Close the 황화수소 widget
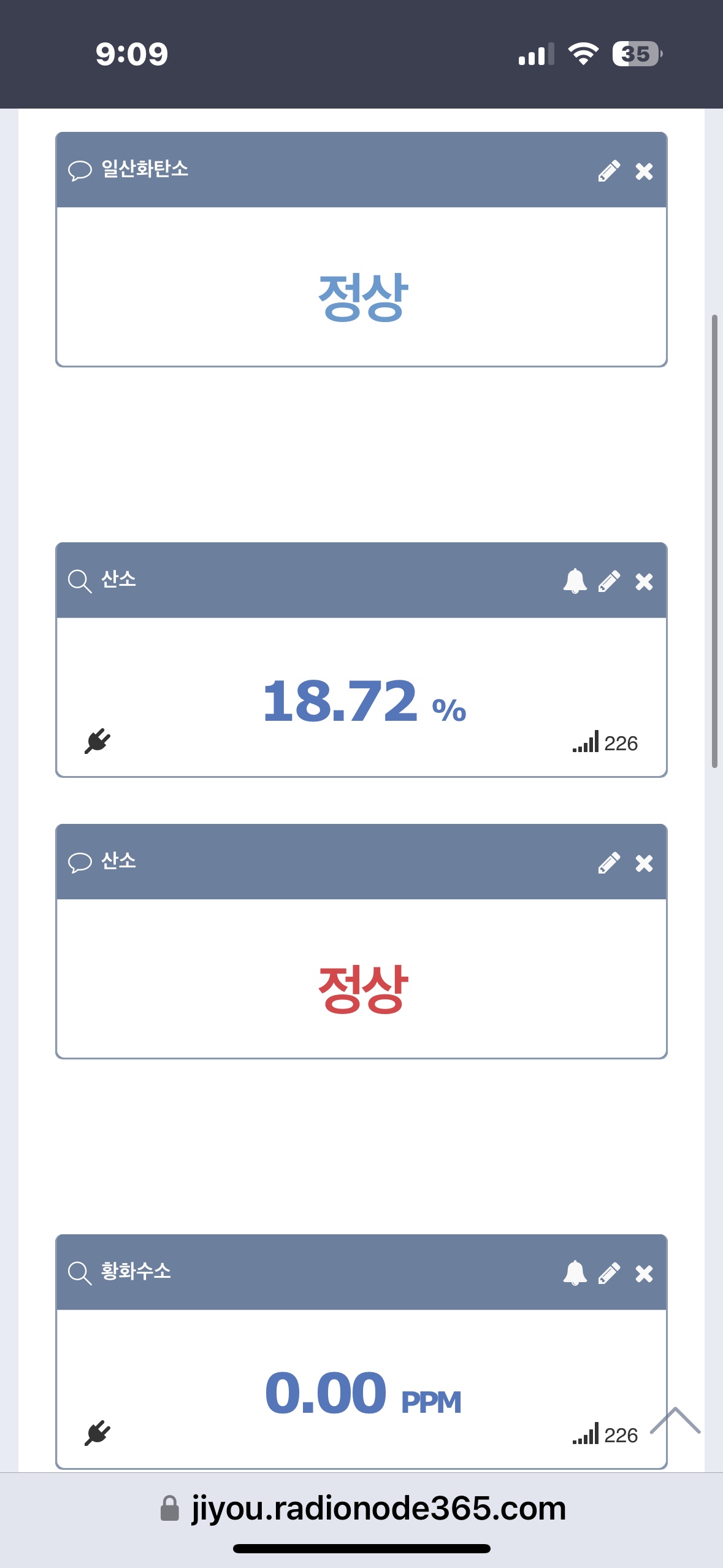This screenshot has width=723, height=1568. [644, 1274]
